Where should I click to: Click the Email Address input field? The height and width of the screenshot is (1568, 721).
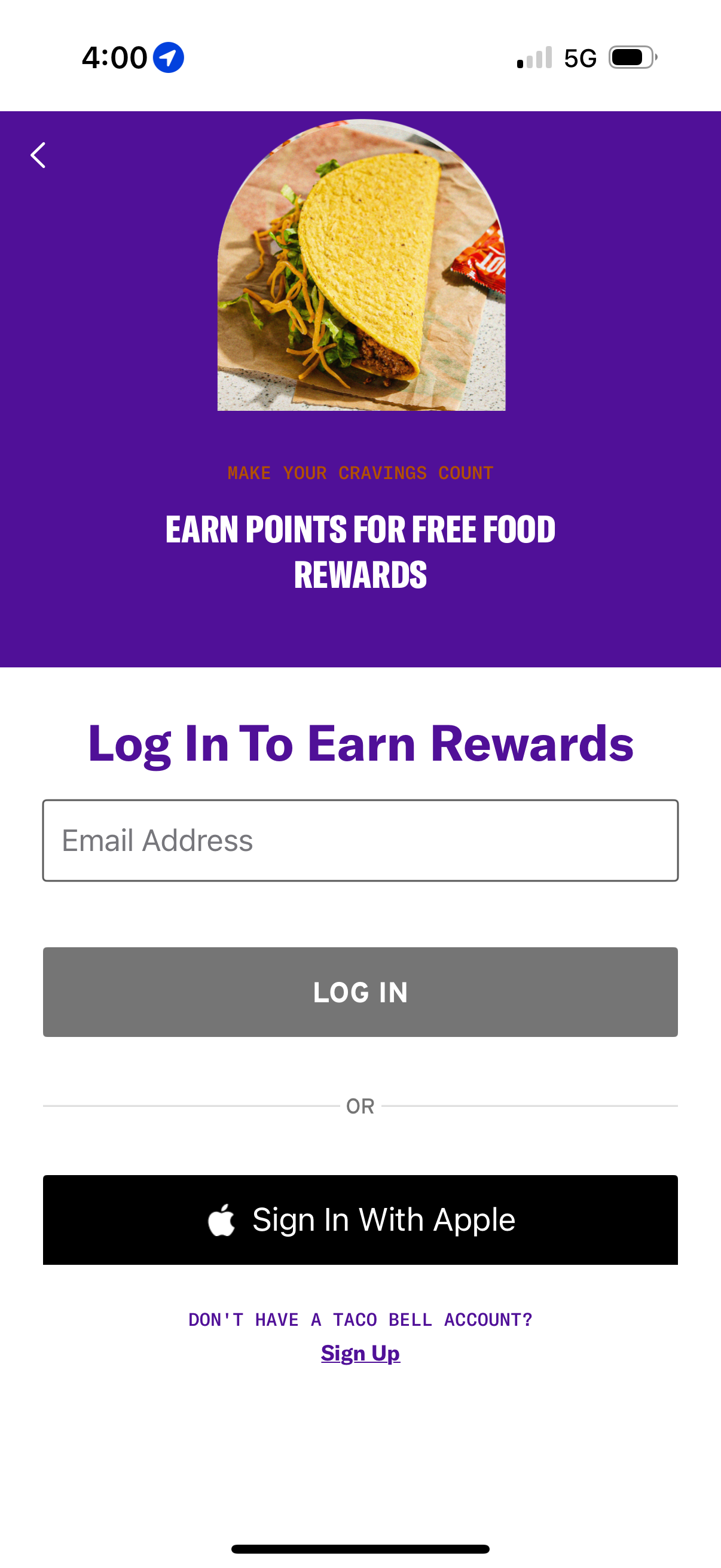(x=360, y=840)
